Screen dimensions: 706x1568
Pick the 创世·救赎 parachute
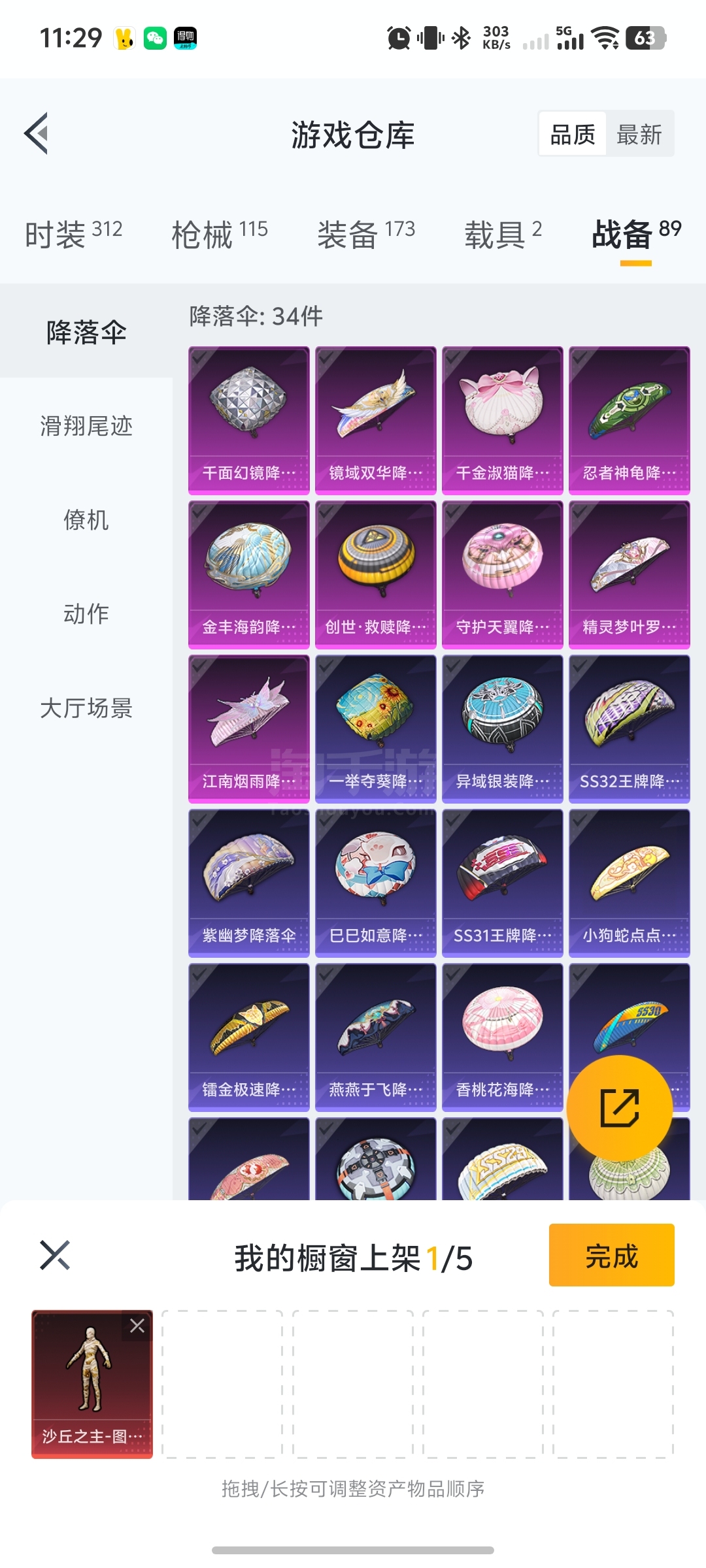pyautogui.click(x=375, y=574)
